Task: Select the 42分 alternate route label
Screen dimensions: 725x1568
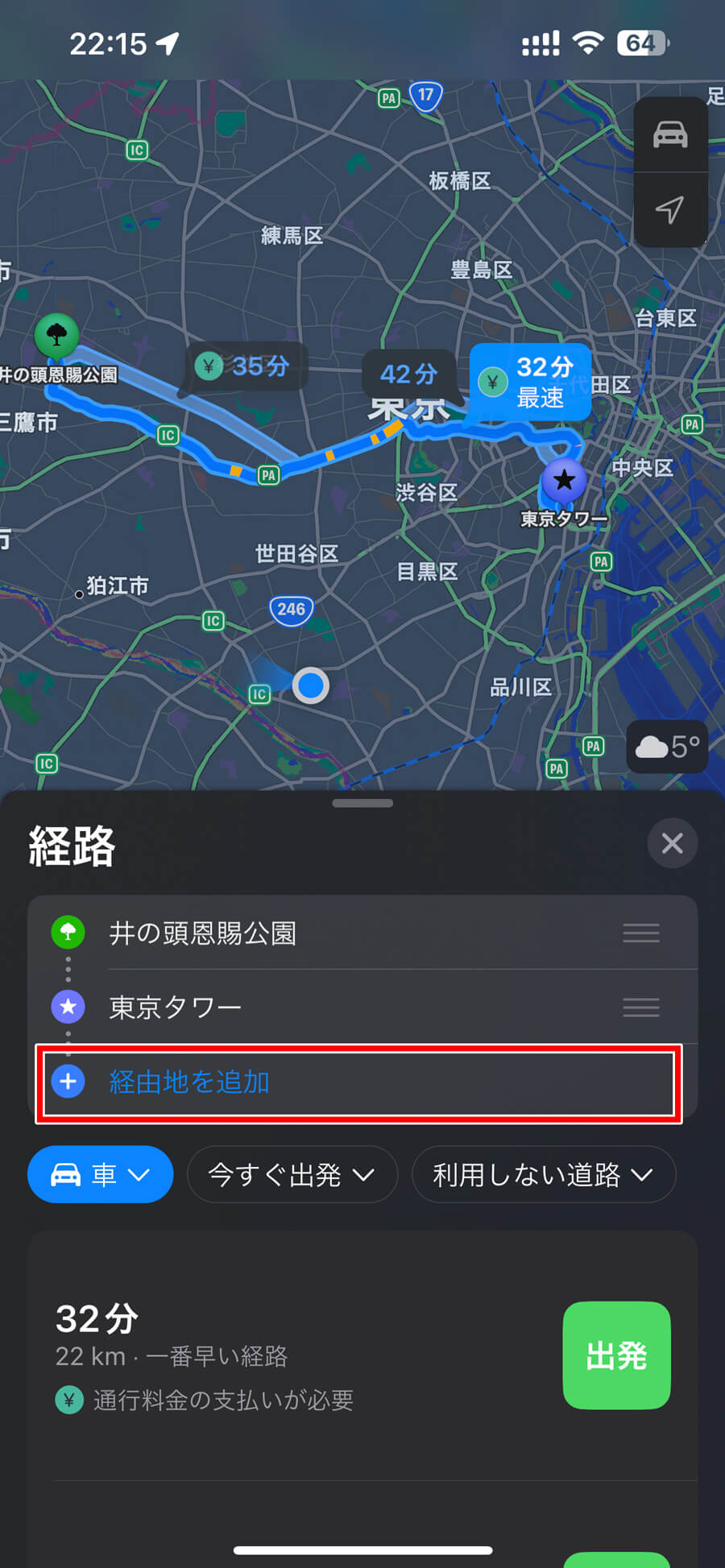Action: point(408,374)
